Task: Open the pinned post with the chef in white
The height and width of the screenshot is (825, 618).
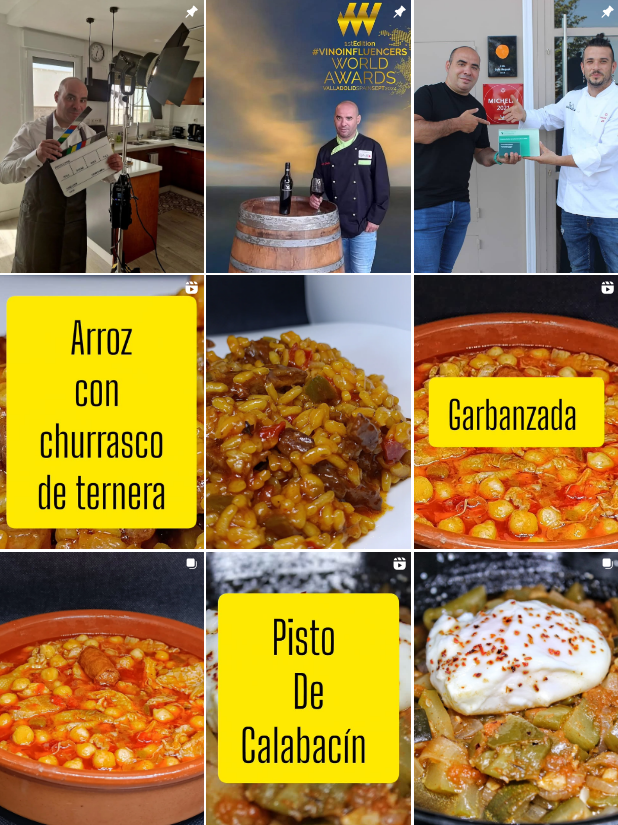Action: 515,136
